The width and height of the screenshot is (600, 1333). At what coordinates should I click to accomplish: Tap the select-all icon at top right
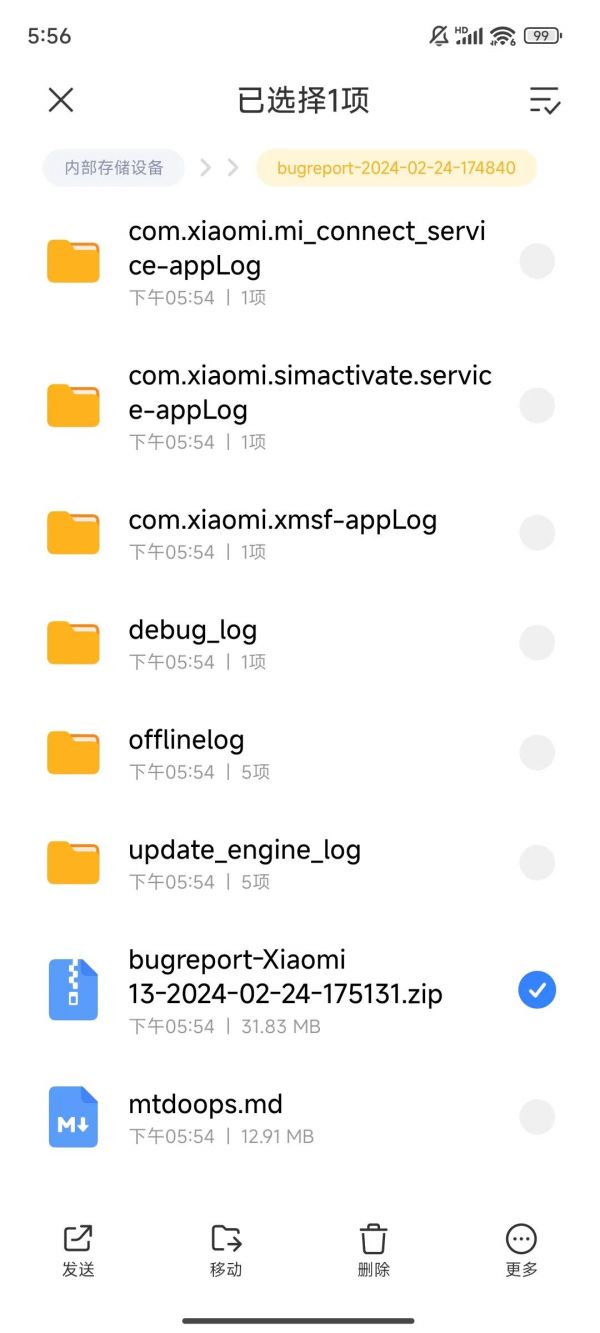point(545,100)
